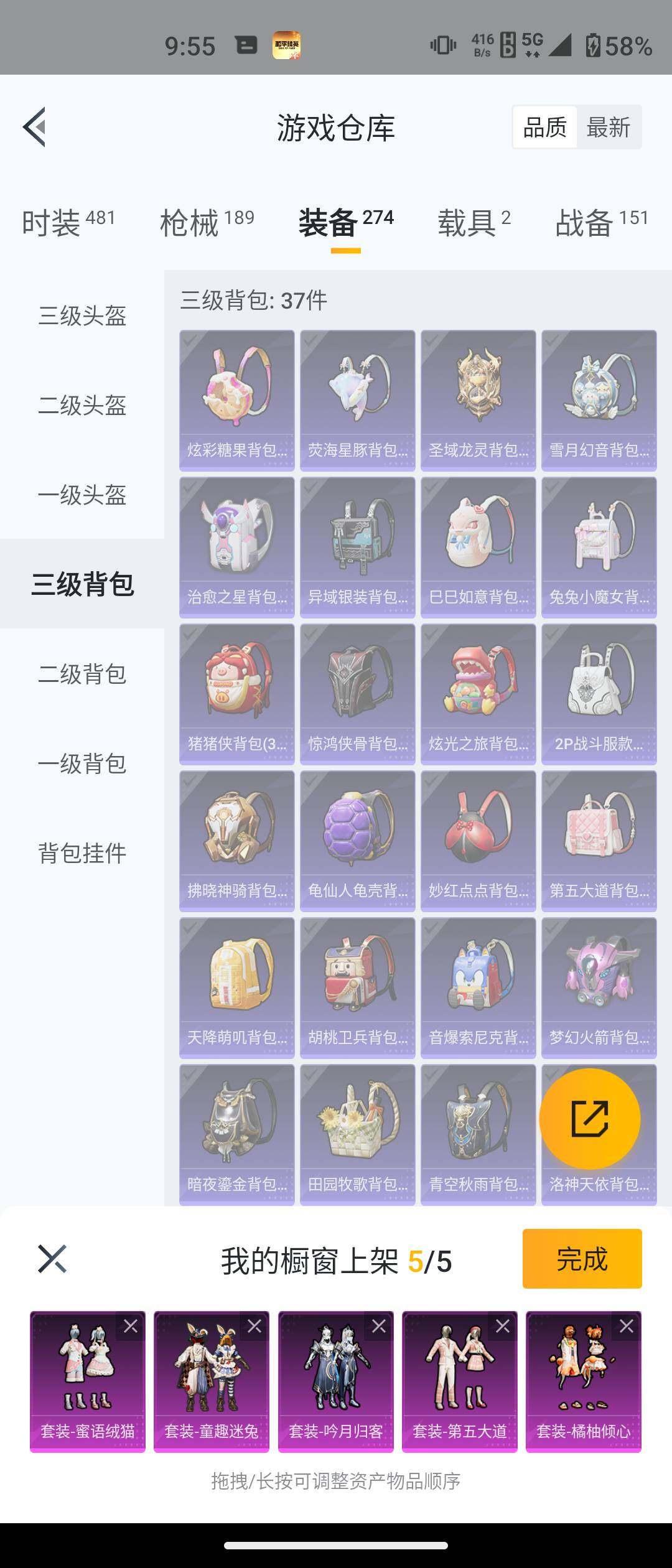Open the 二级背包 category

tap(81, 674)
